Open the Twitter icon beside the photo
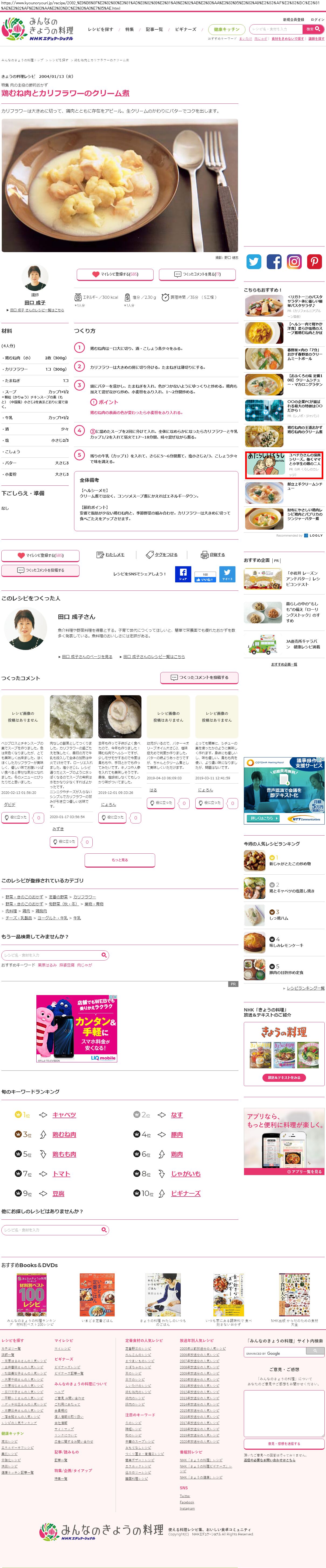This screenshot has height=1568, width=326. (x=254, y=262)
